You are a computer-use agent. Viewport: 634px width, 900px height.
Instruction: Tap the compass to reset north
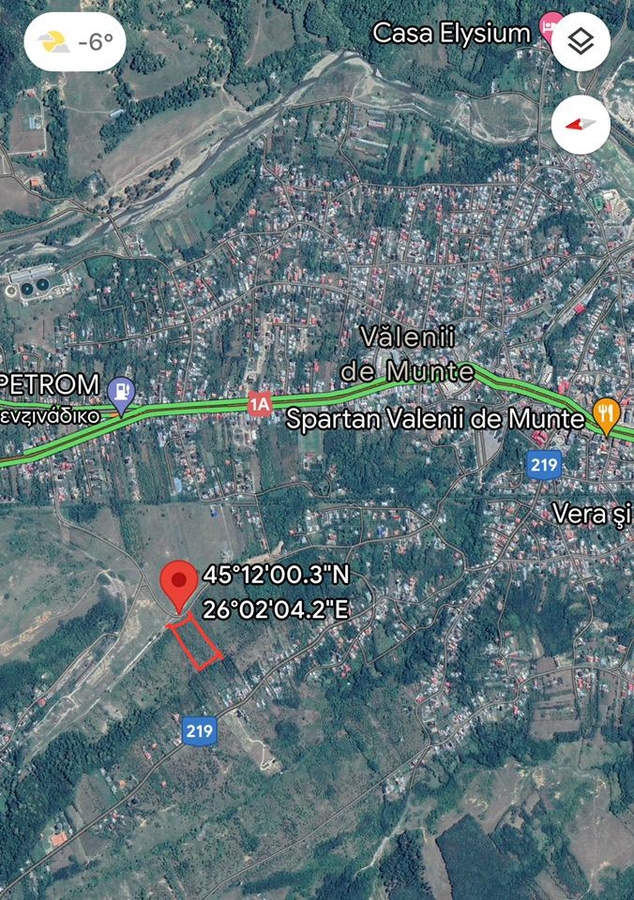[581, 124]
